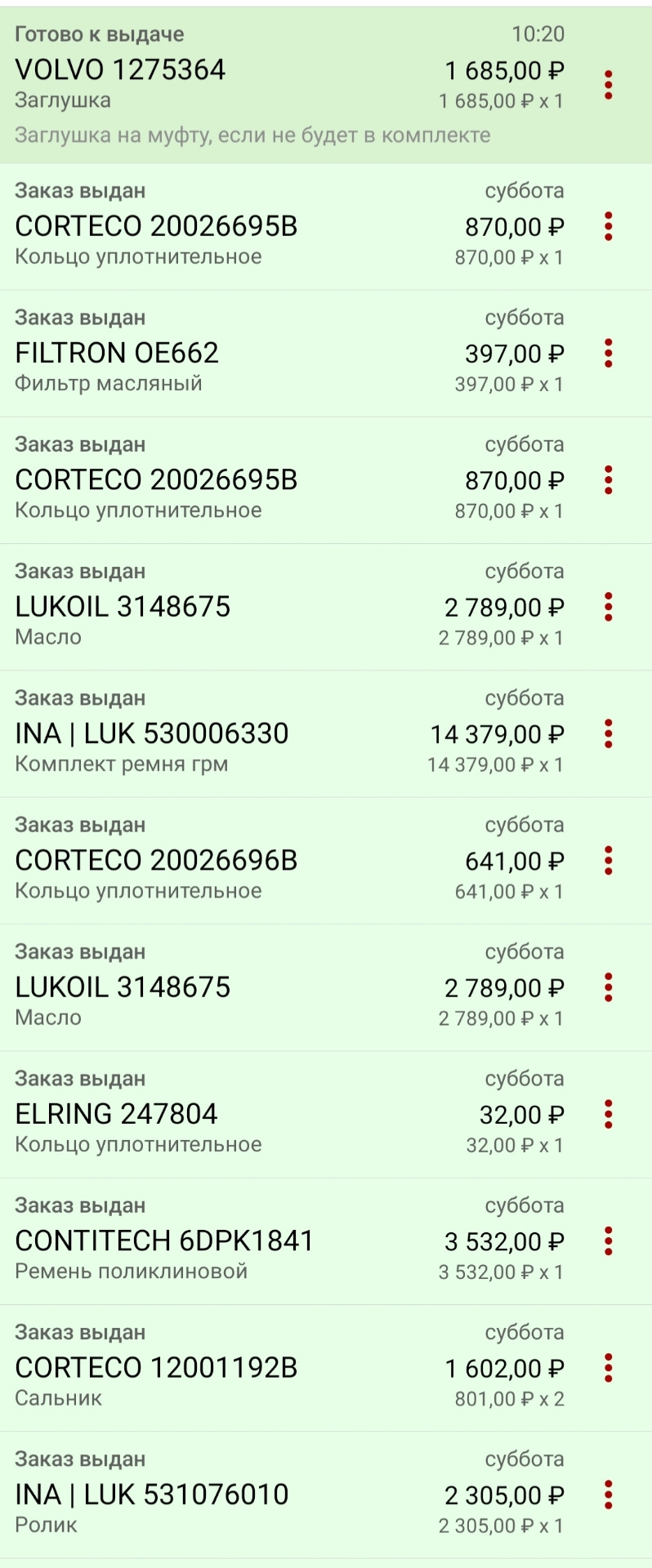Show more actions for ELRING 247804
Viewport: 652px width, 1568px height.
[x=608, y=1114]
